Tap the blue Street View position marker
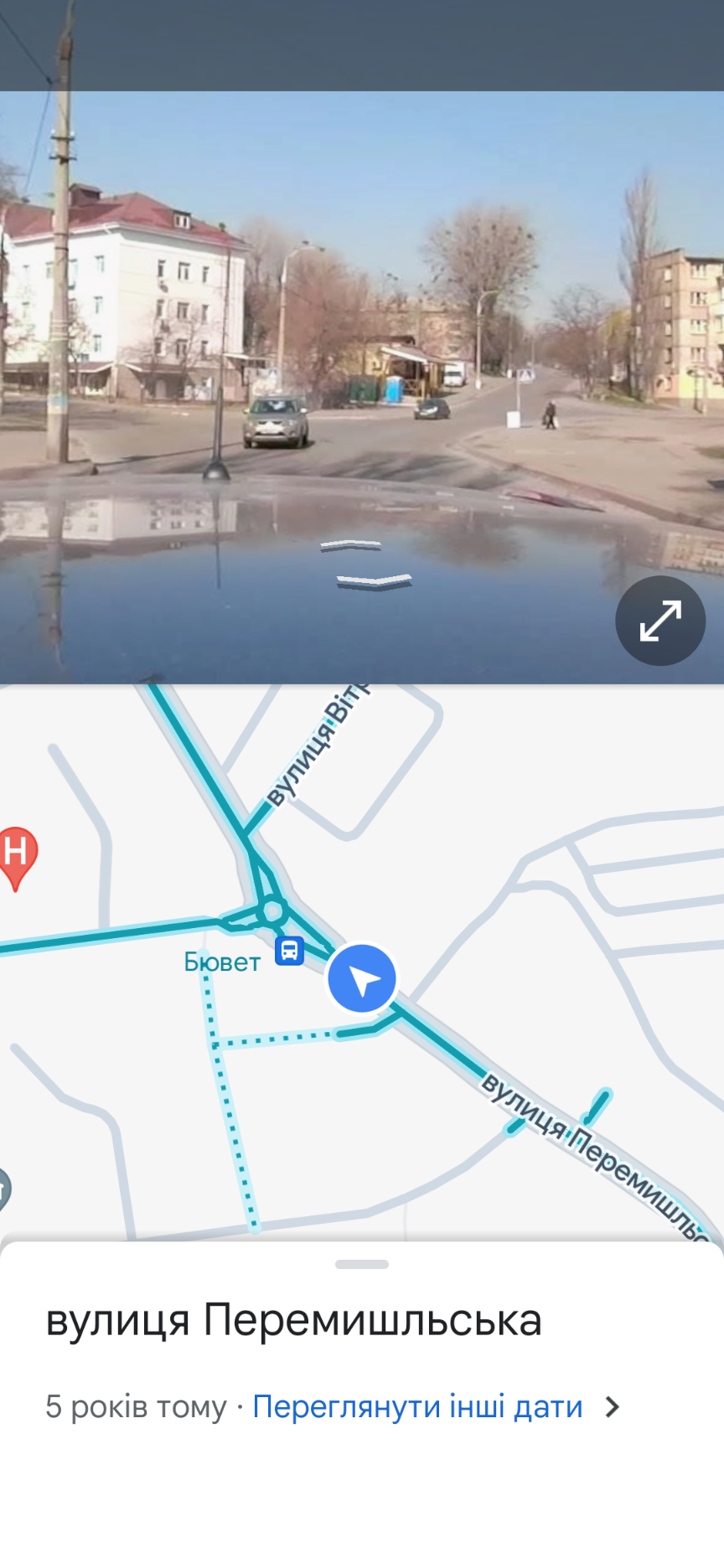The height and width of the screenshot is (1568, 724). click(x=362, y=978)
